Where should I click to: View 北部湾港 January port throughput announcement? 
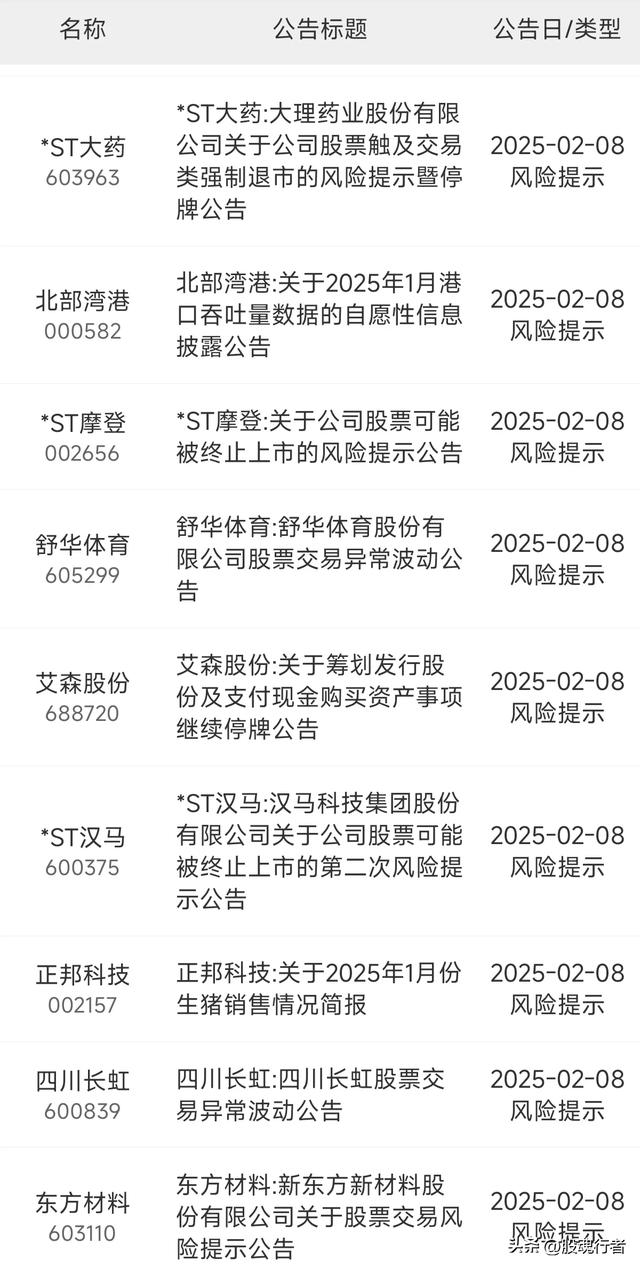pyautogui.click(x=319, y=315)
